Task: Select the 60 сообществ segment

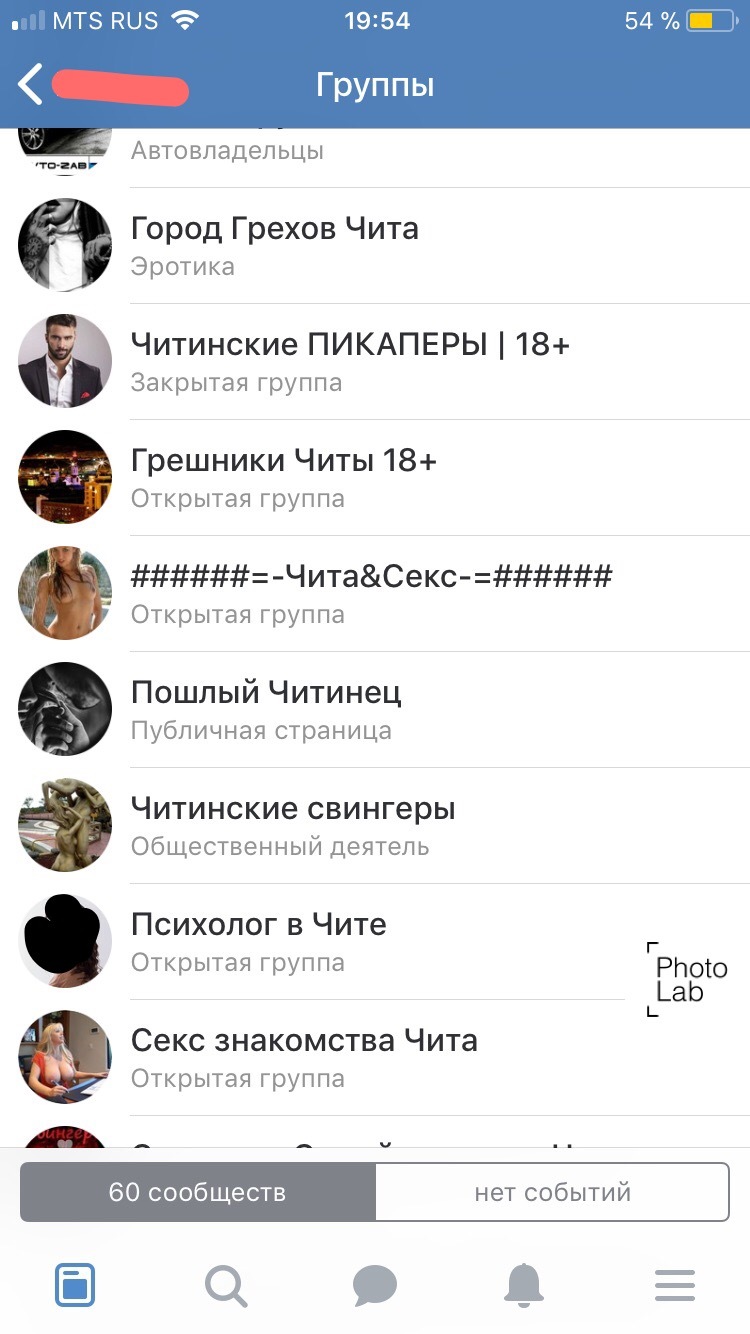Action: point(197,1192)
